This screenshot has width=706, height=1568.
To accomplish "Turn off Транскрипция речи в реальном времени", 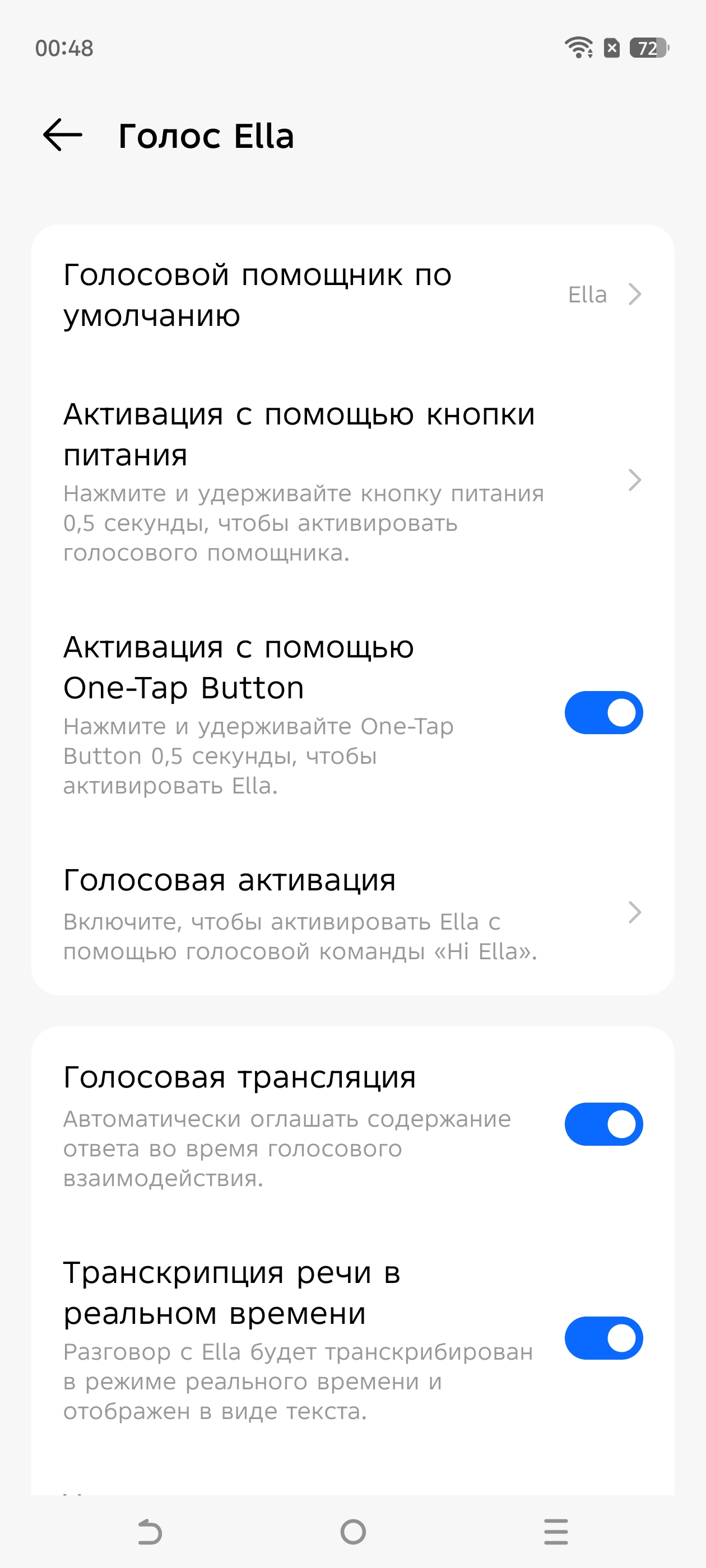I will [x=603, y=1338].
